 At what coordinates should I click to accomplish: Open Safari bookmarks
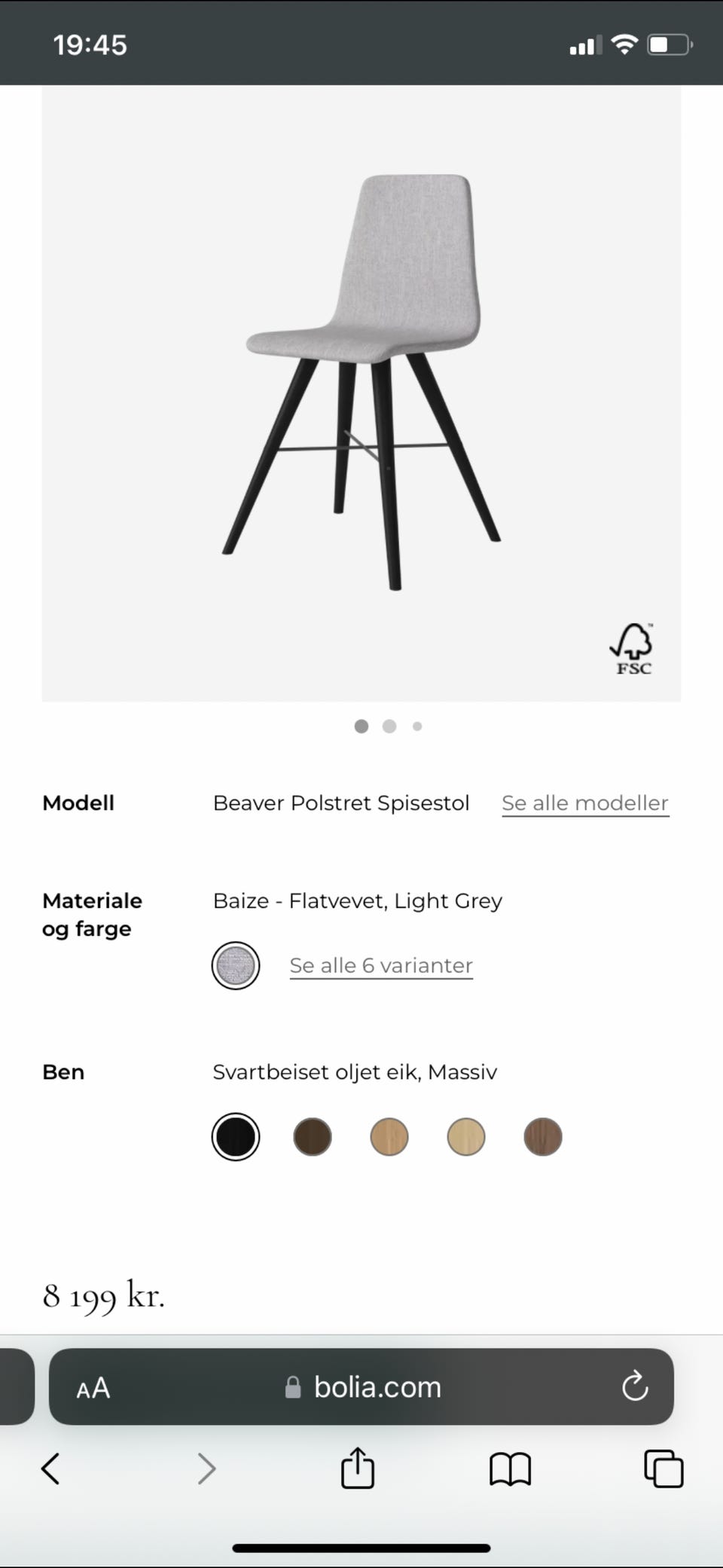pyautogui.click(x=510, y=1468)
